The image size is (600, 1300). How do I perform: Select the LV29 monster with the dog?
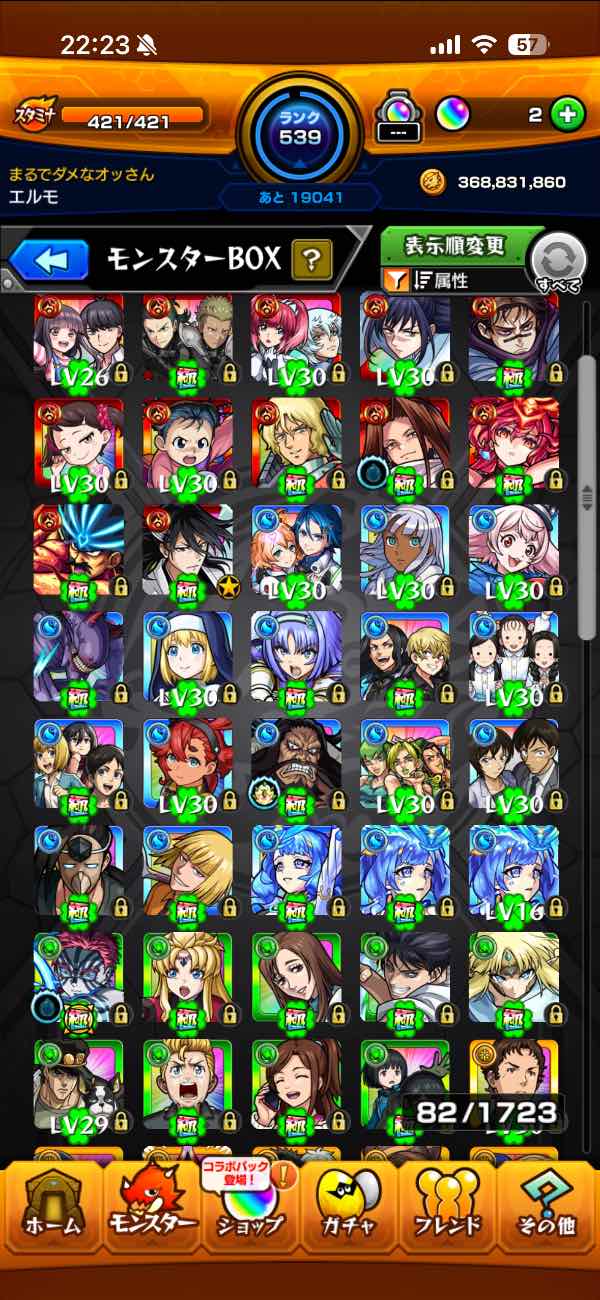[78, 1084]
